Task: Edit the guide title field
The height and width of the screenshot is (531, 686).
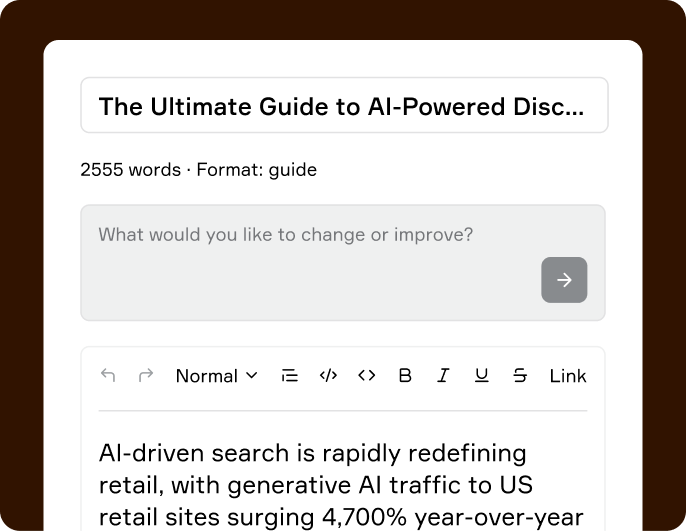Action: [343, 106]
